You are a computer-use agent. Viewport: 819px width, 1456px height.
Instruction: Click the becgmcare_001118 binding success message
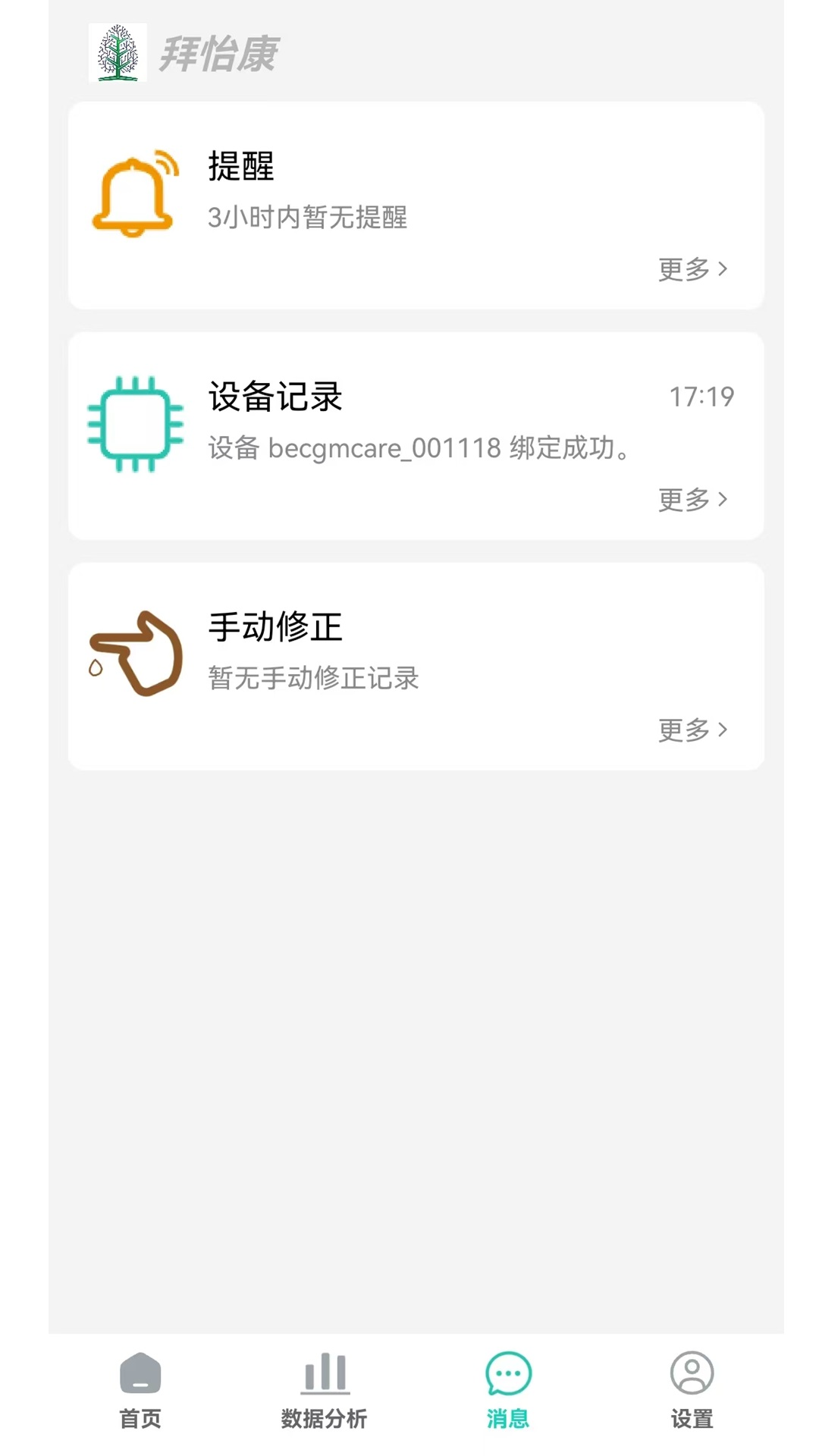click(x=419, y=449)
